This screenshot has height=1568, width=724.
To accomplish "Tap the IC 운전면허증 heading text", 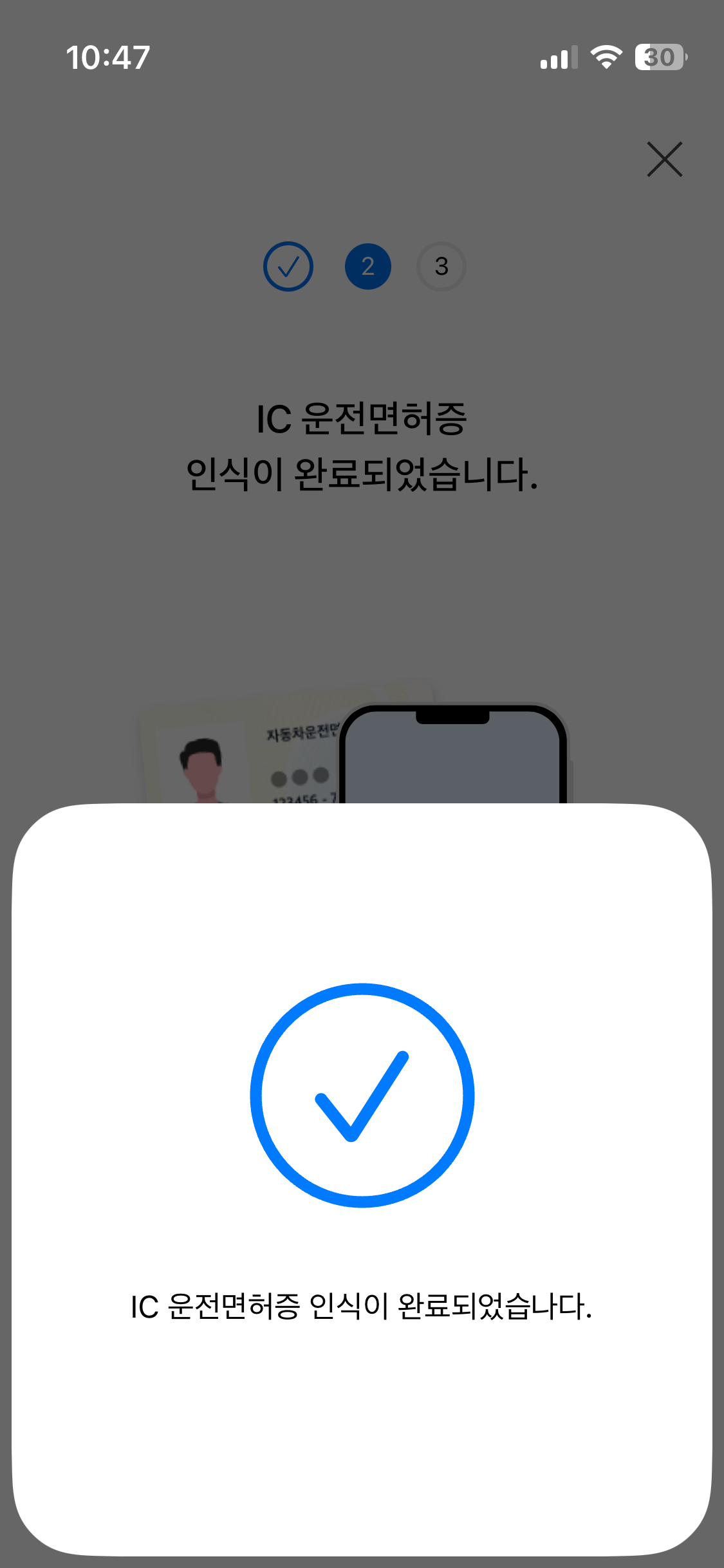I will [x=362, y=418].
